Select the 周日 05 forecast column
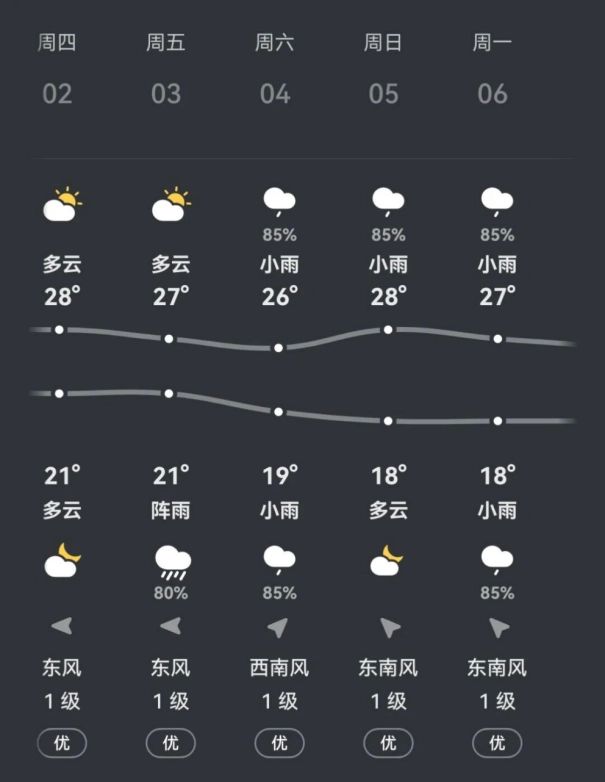This screenshot has width=605, height=782. [x=384, y=70]
